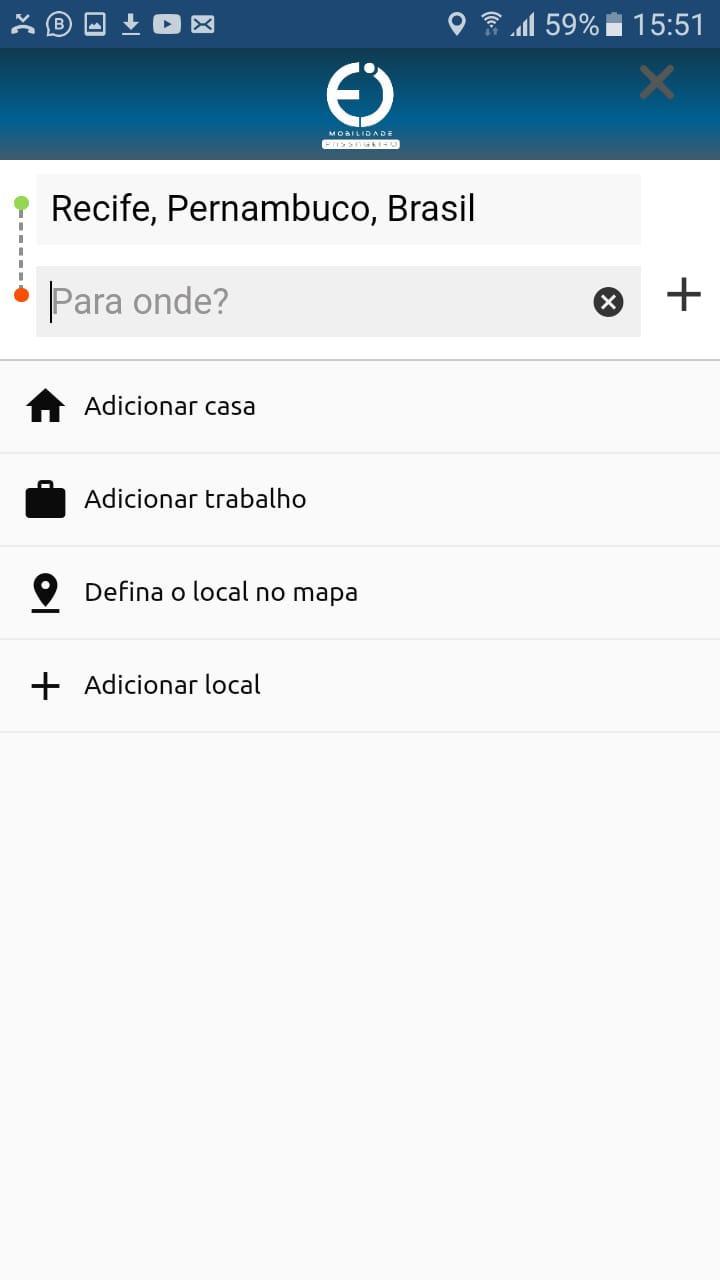Screen dimensions: 720x1280
Task: Click the plus icon beside Adicionar local
Action: tap(45, 685)
